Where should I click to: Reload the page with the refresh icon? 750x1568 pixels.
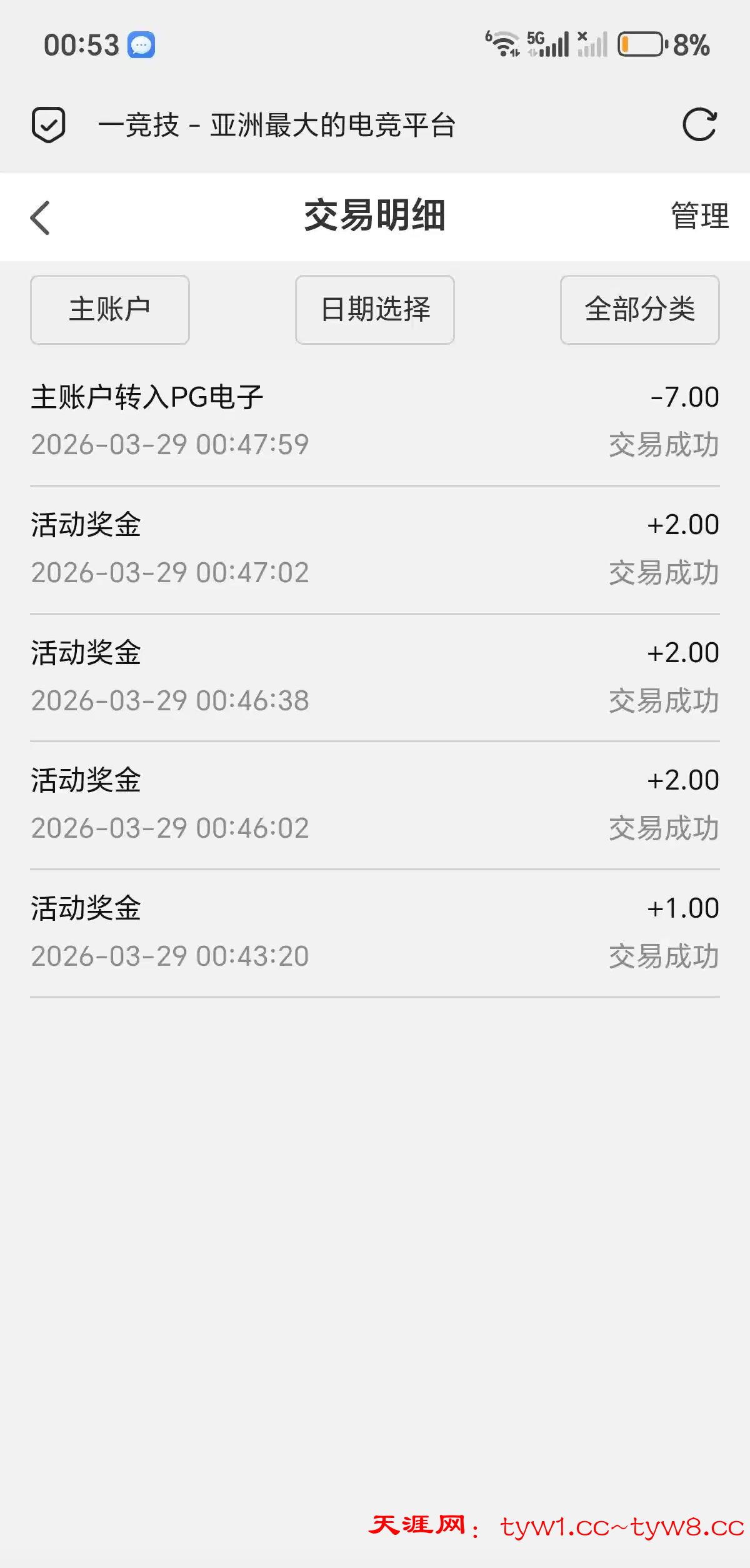(x=699, y=125)
